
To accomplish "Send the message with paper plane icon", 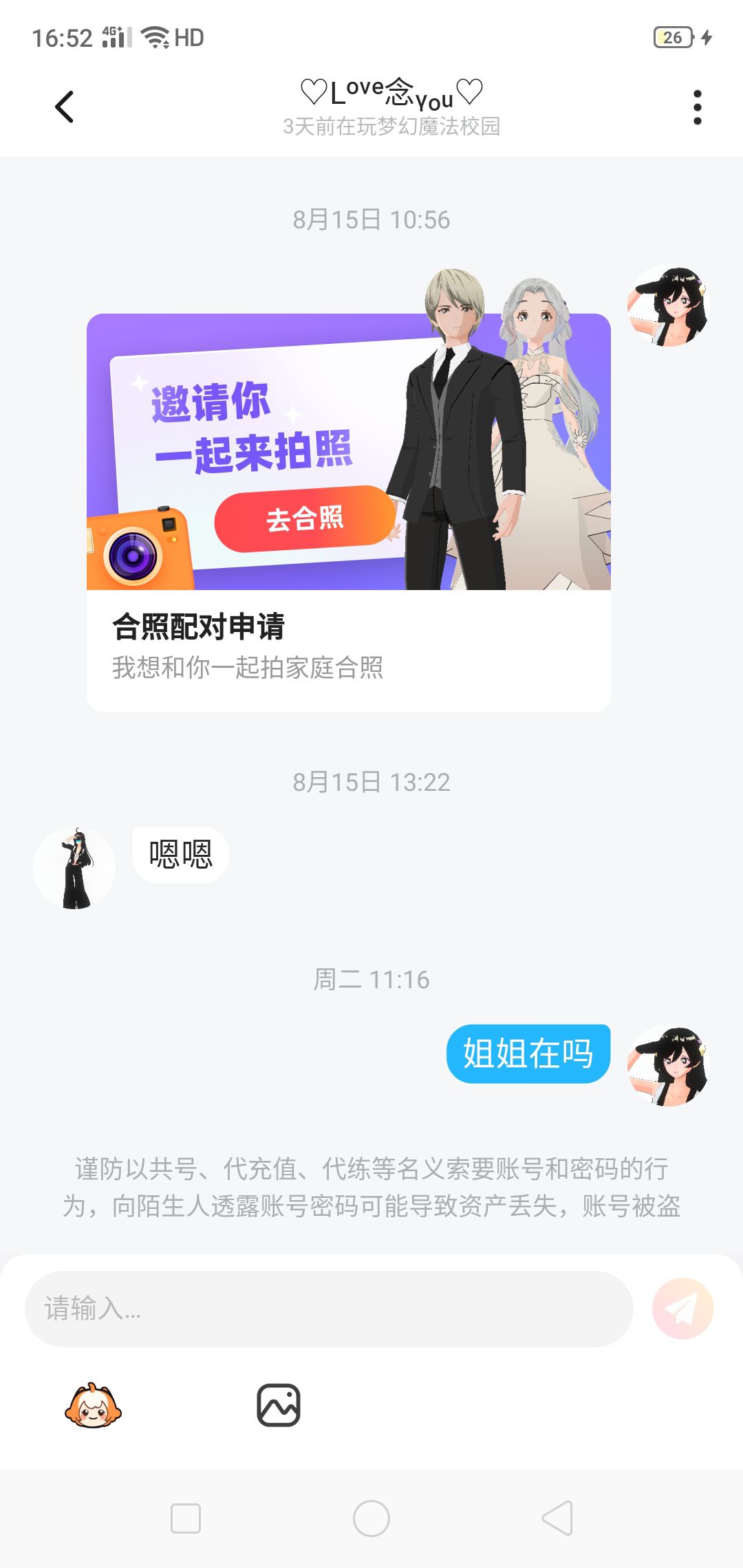I will [x=682, y=1309].
